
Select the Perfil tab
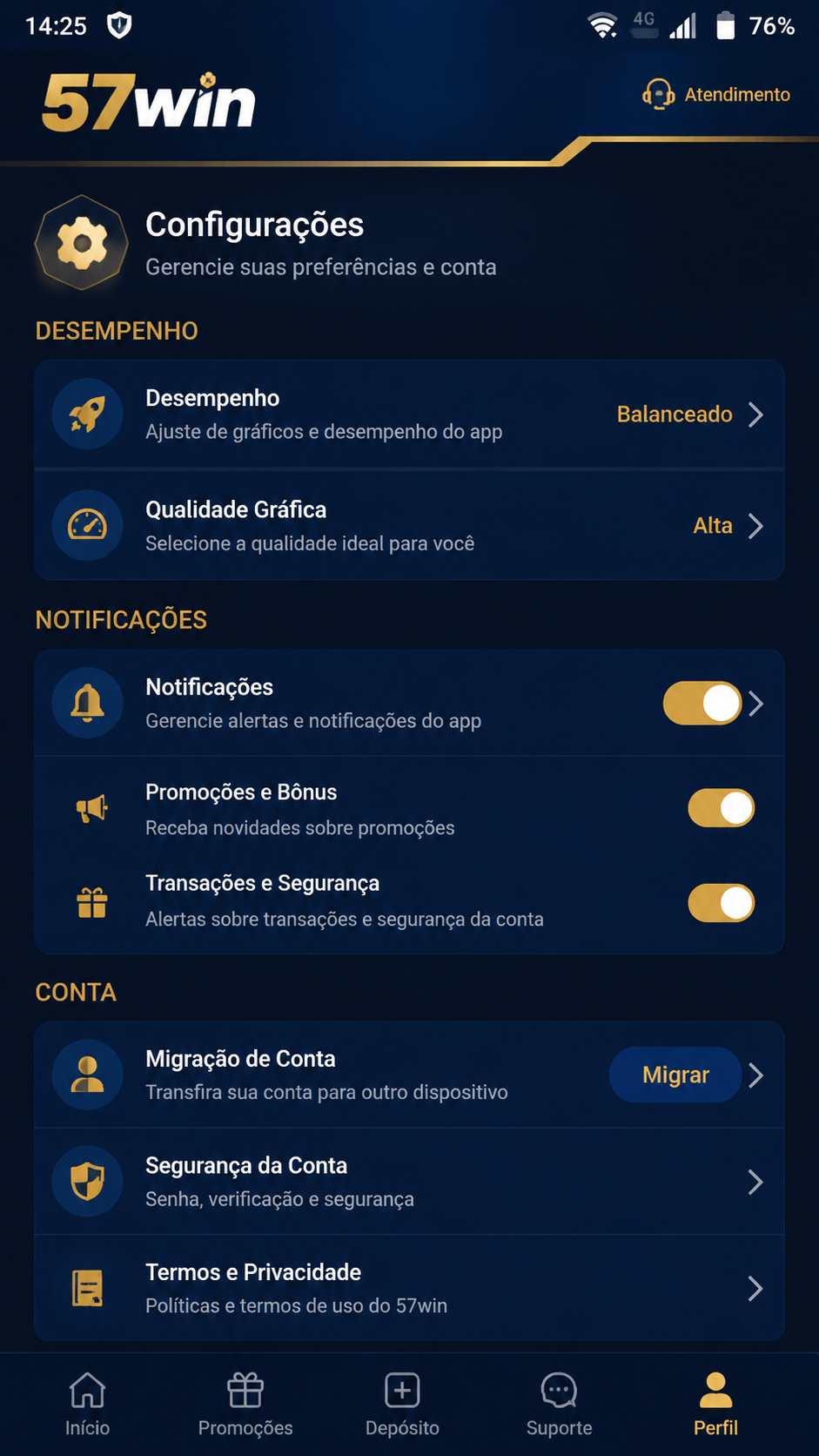tap(715, 1404)
